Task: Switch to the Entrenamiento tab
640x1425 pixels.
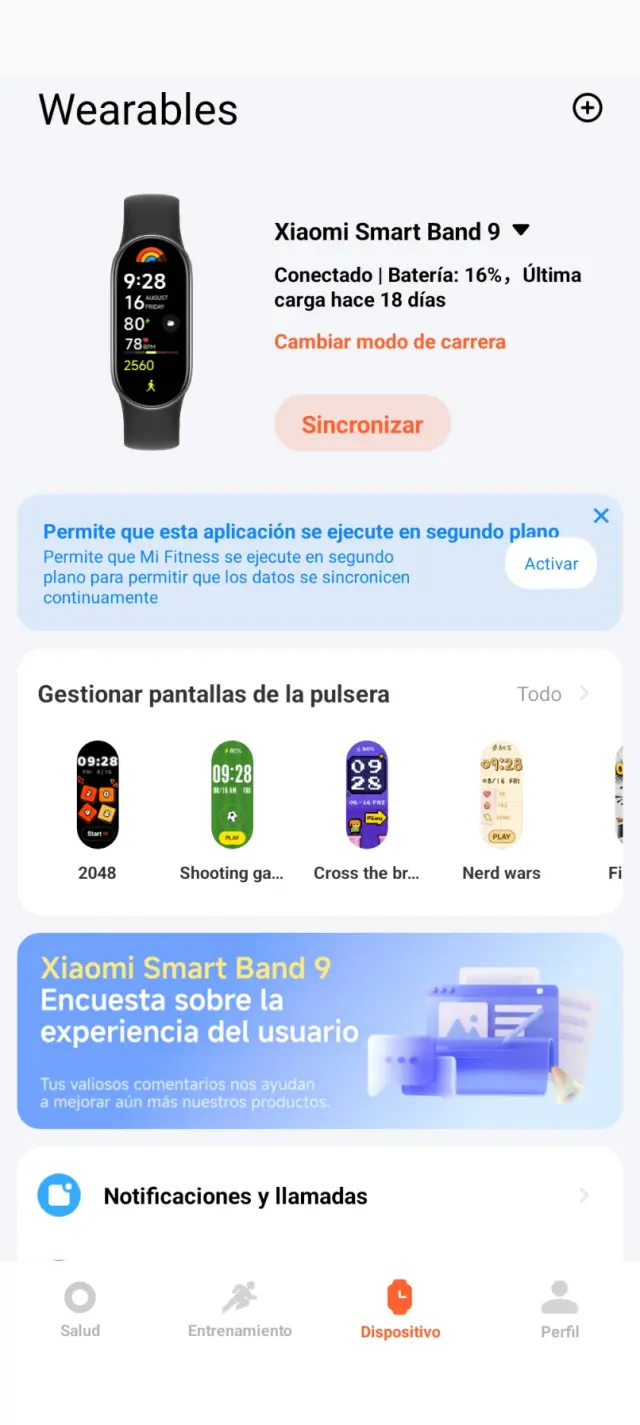Action: point(240,1310)
